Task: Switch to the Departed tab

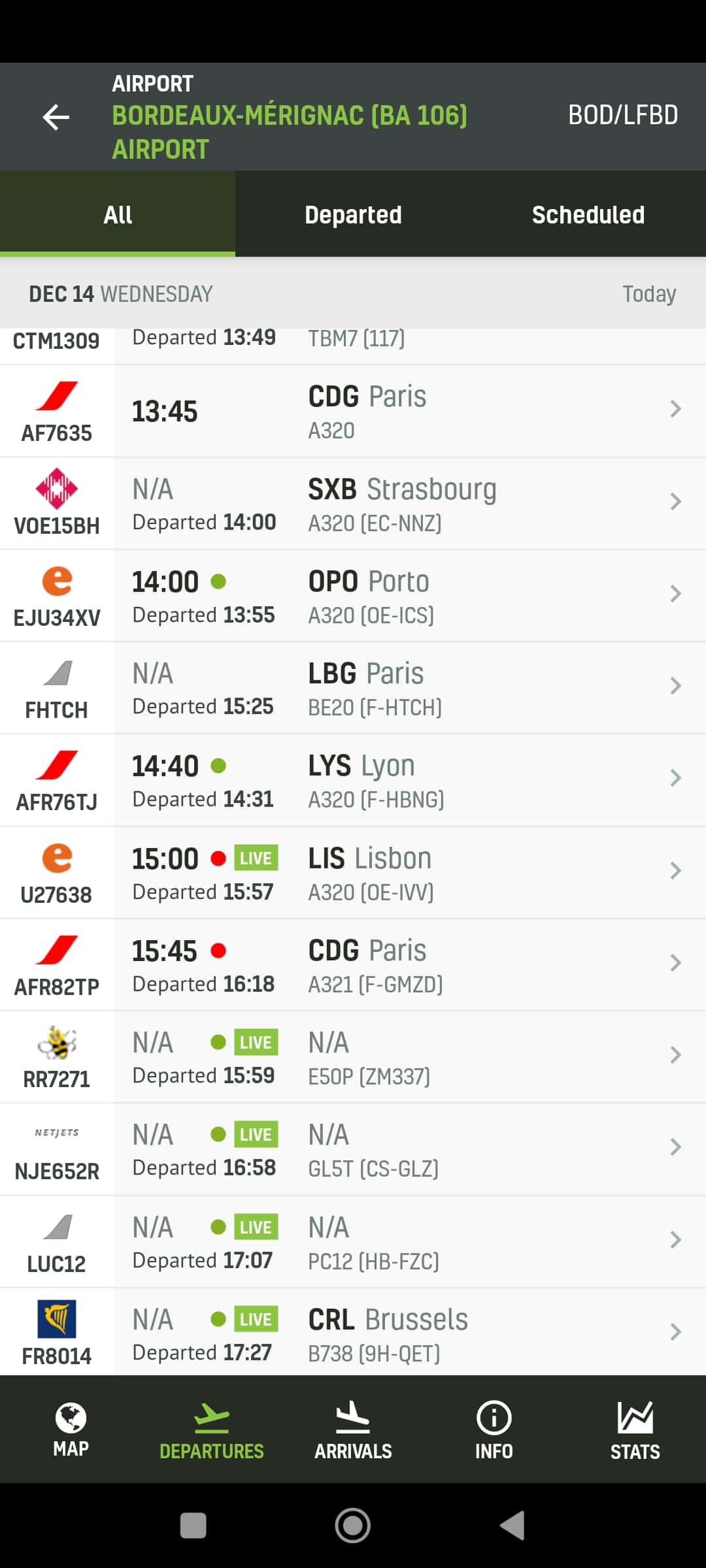Action: [353, 214]
